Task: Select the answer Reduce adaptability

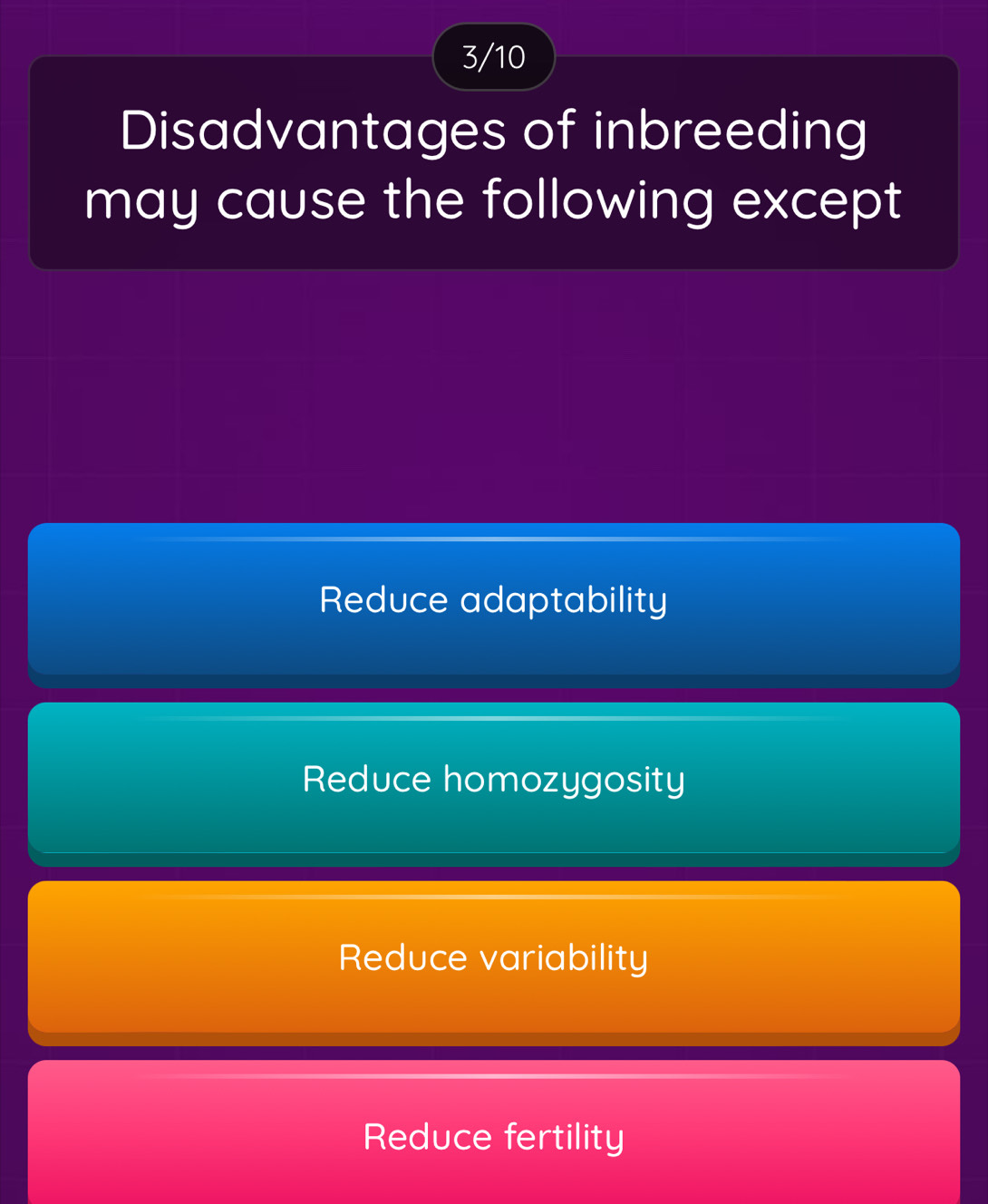Action: tap(494, 599)
